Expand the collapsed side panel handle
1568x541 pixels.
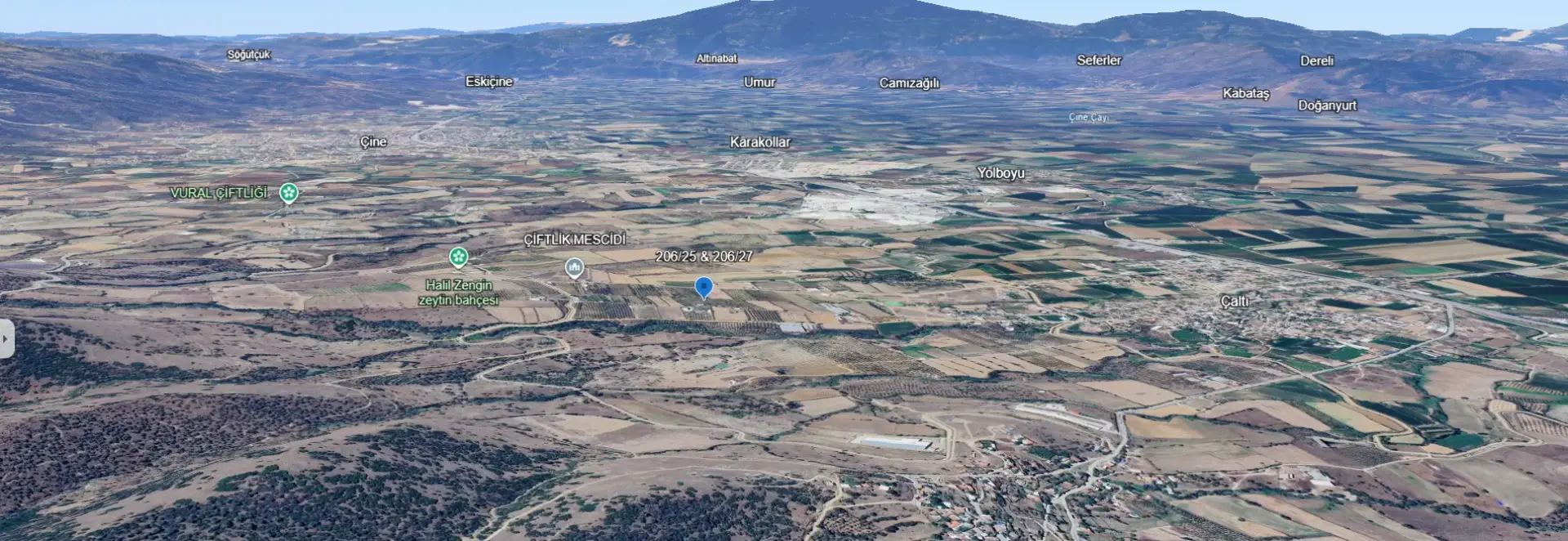(6, 338)
